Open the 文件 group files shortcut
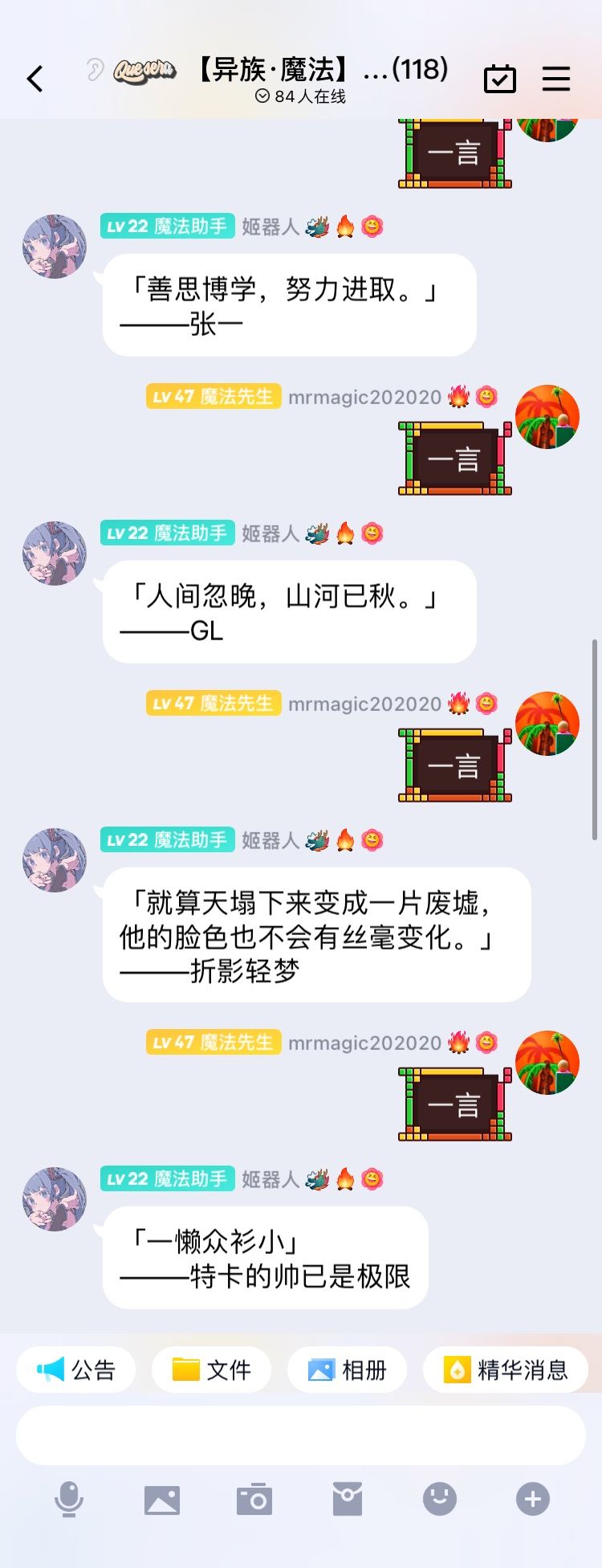Viewport: 602px width, 1568px height. click(212, 1370)
